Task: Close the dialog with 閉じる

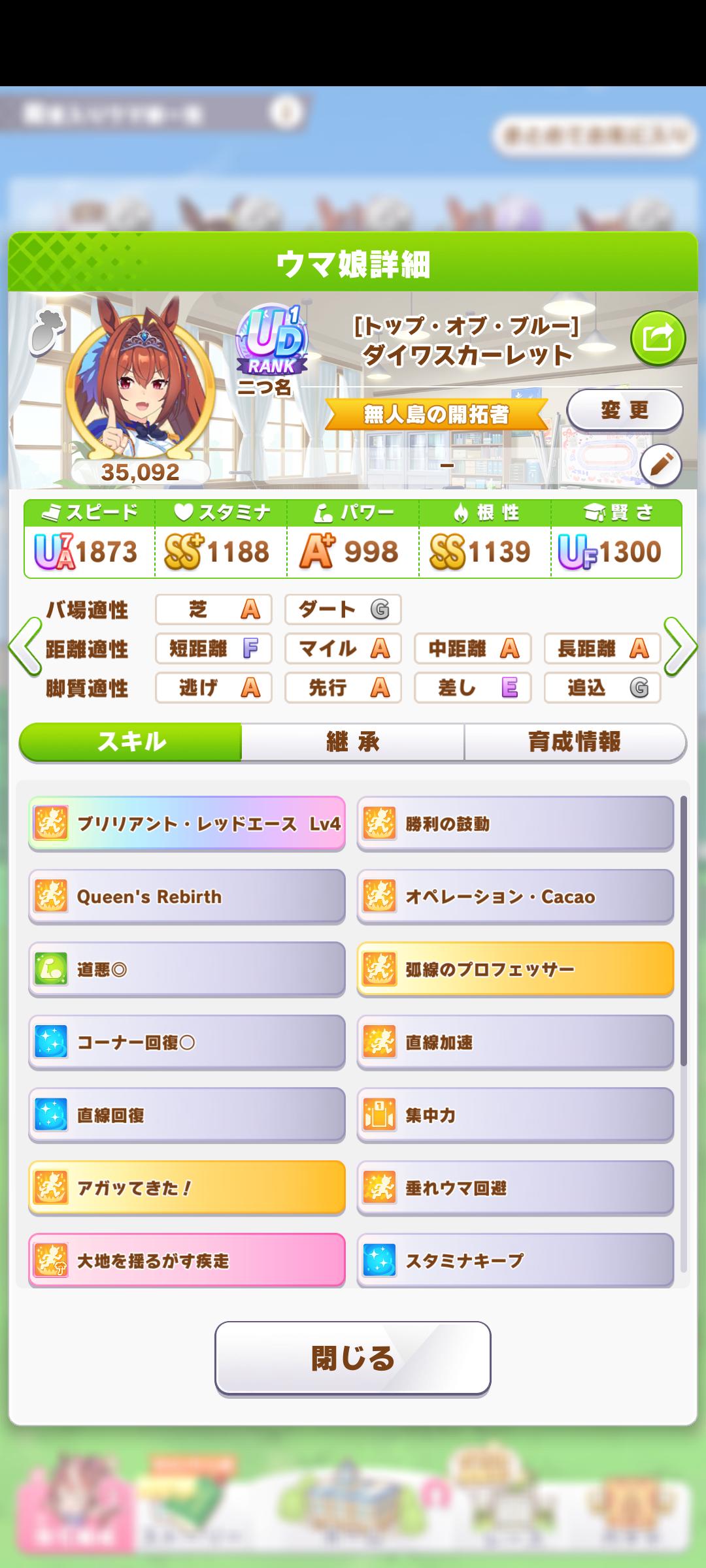Action: click(x=352, y=1358)
